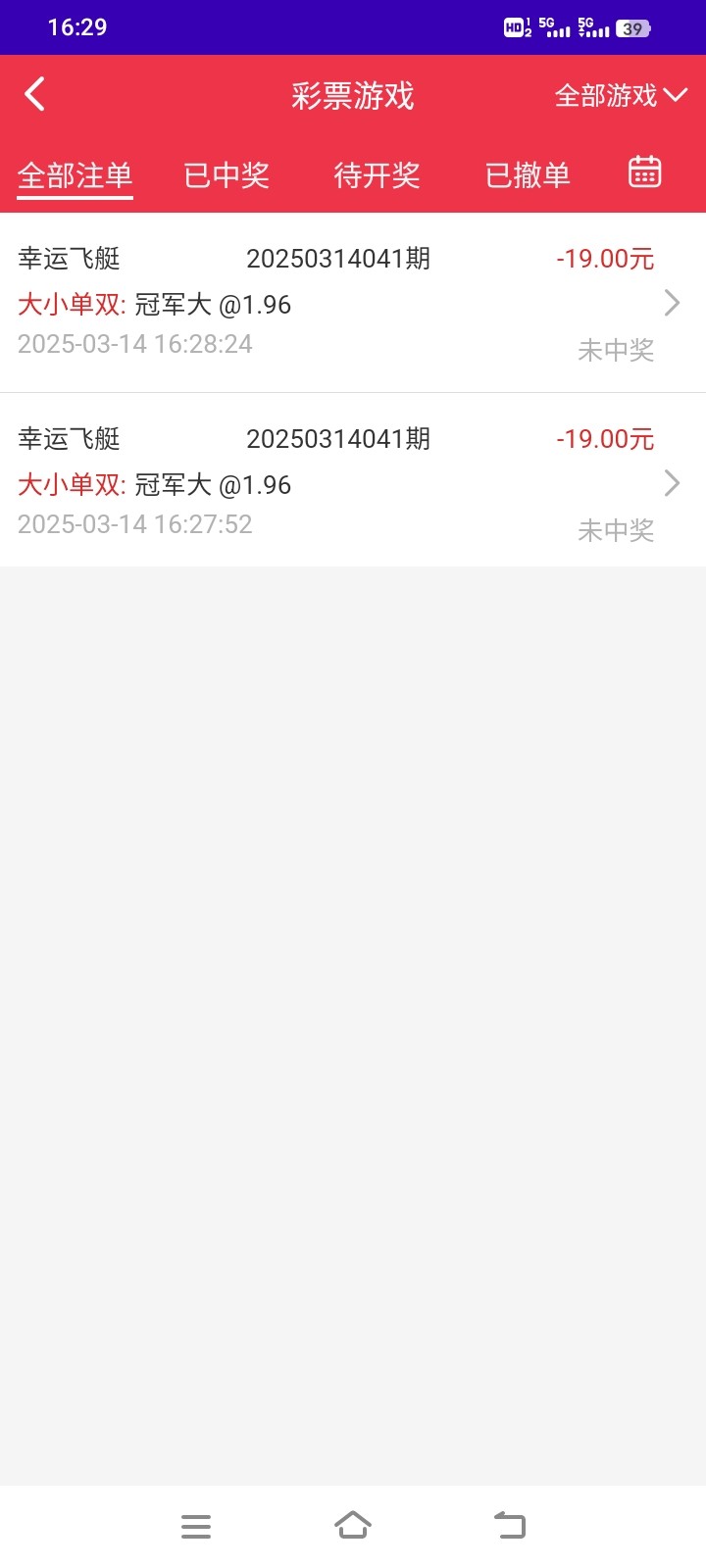Image resolution: width=706 pixels, height=1568 pixels.
Task: Select the 全部注单 tab
Action: coord(76,175)
